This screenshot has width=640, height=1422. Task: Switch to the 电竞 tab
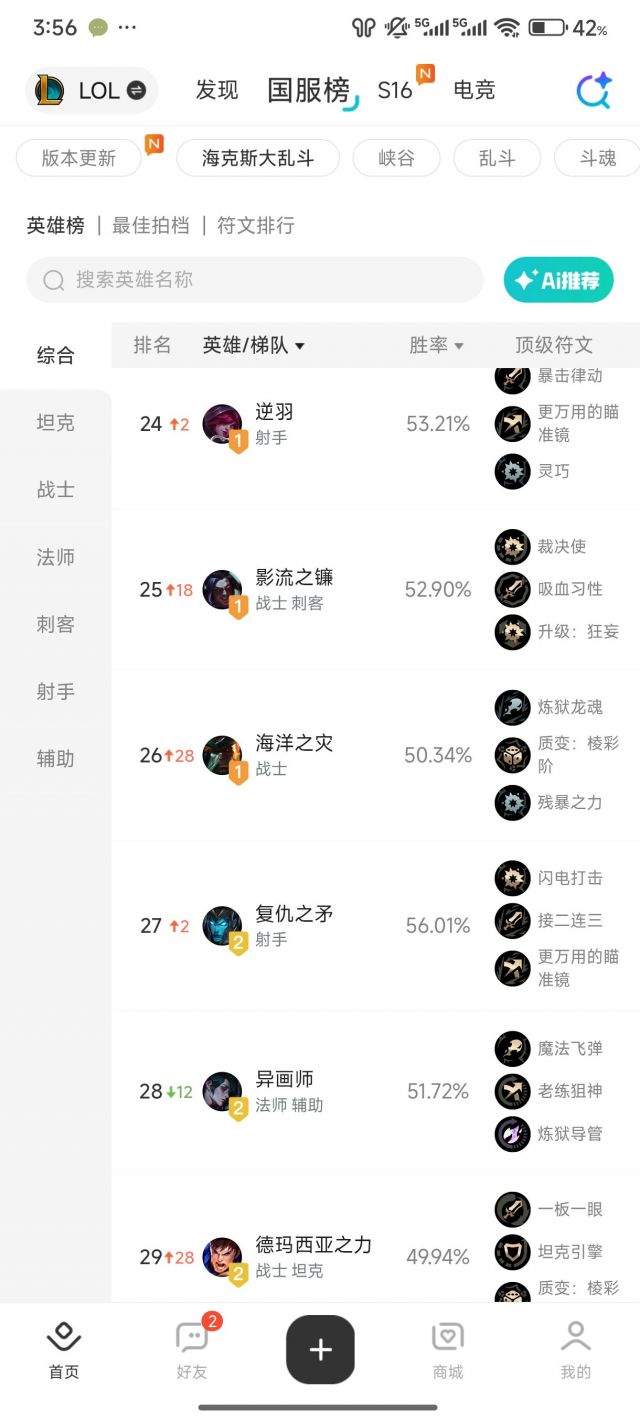474,91
